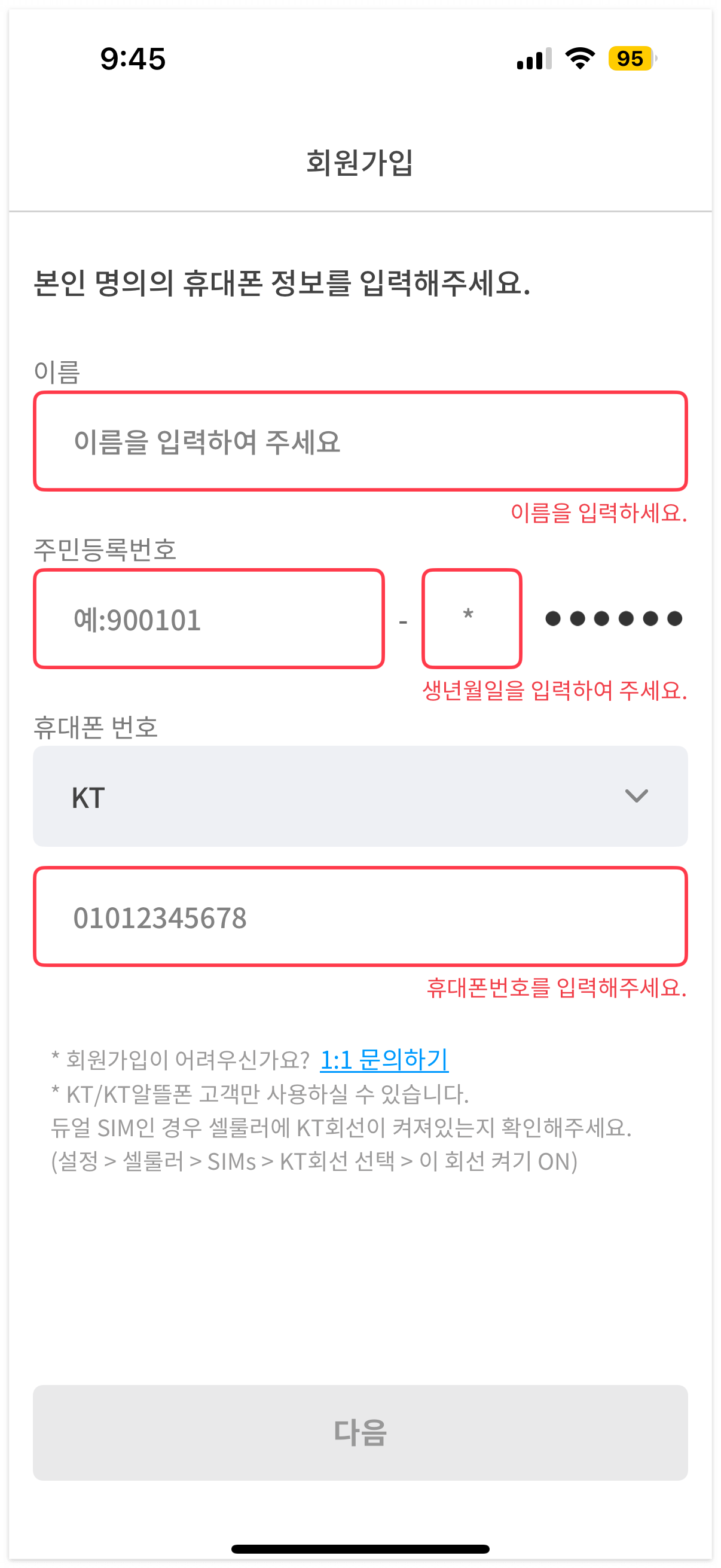Tap the cellular signal strength indicator
Image resolution: width=721 pixels, height=1568 pixels.
tap(534, 59)
